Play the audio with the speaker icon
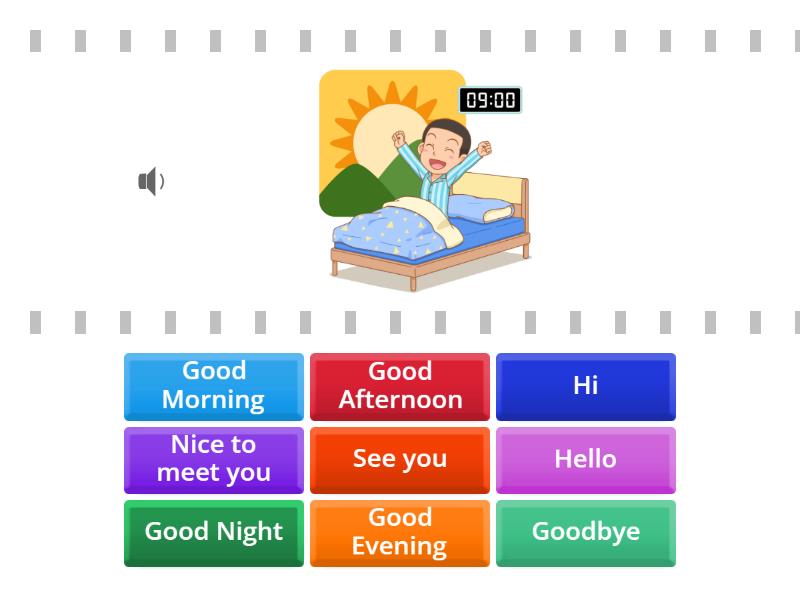The width and height of the screenshot is (800, 600). 151,182
